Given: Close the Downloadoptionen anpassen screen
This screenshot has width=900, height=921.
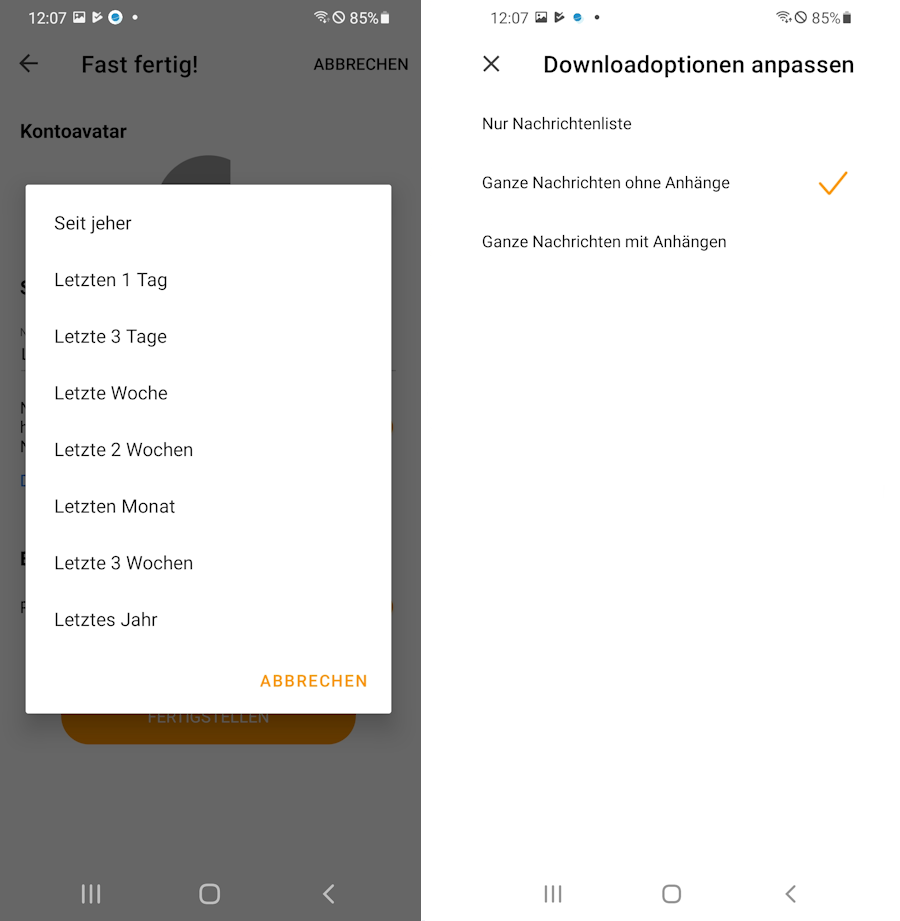Looking at the screenshot, I should pyautogui.click(x=491, y=64).
